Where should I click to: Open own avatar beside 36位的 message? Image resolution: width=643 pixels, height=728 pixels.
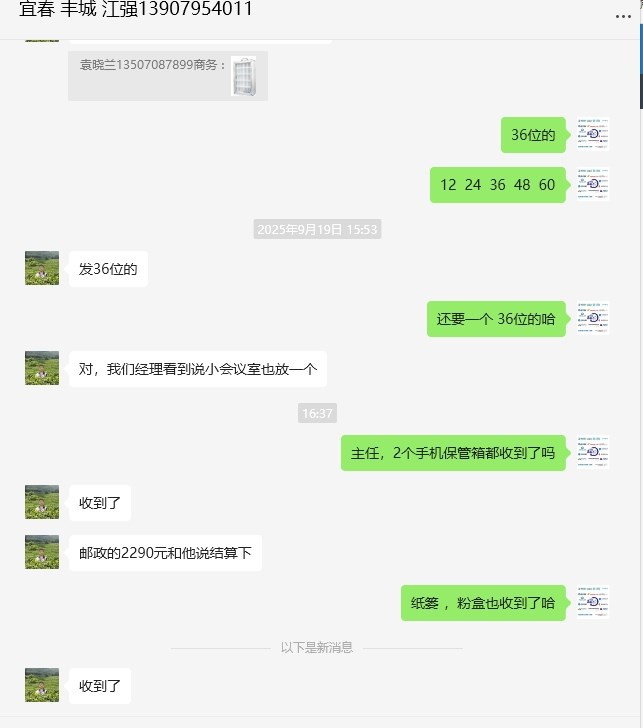tap(593, 134)
